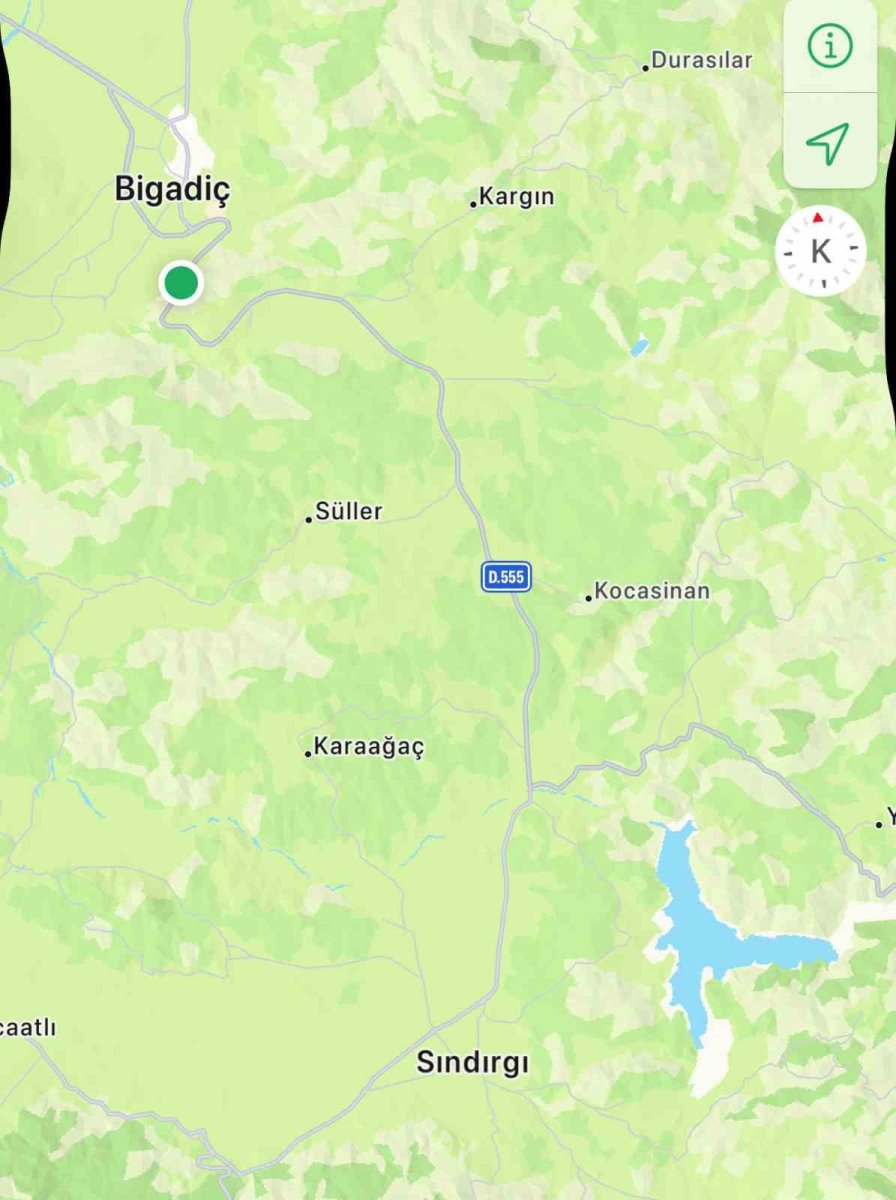Image resolution: width=896 pixels, height=1200 pixels.
Task: Select the green location marker near Bigadiç
Action: click(x=182, y=284)
